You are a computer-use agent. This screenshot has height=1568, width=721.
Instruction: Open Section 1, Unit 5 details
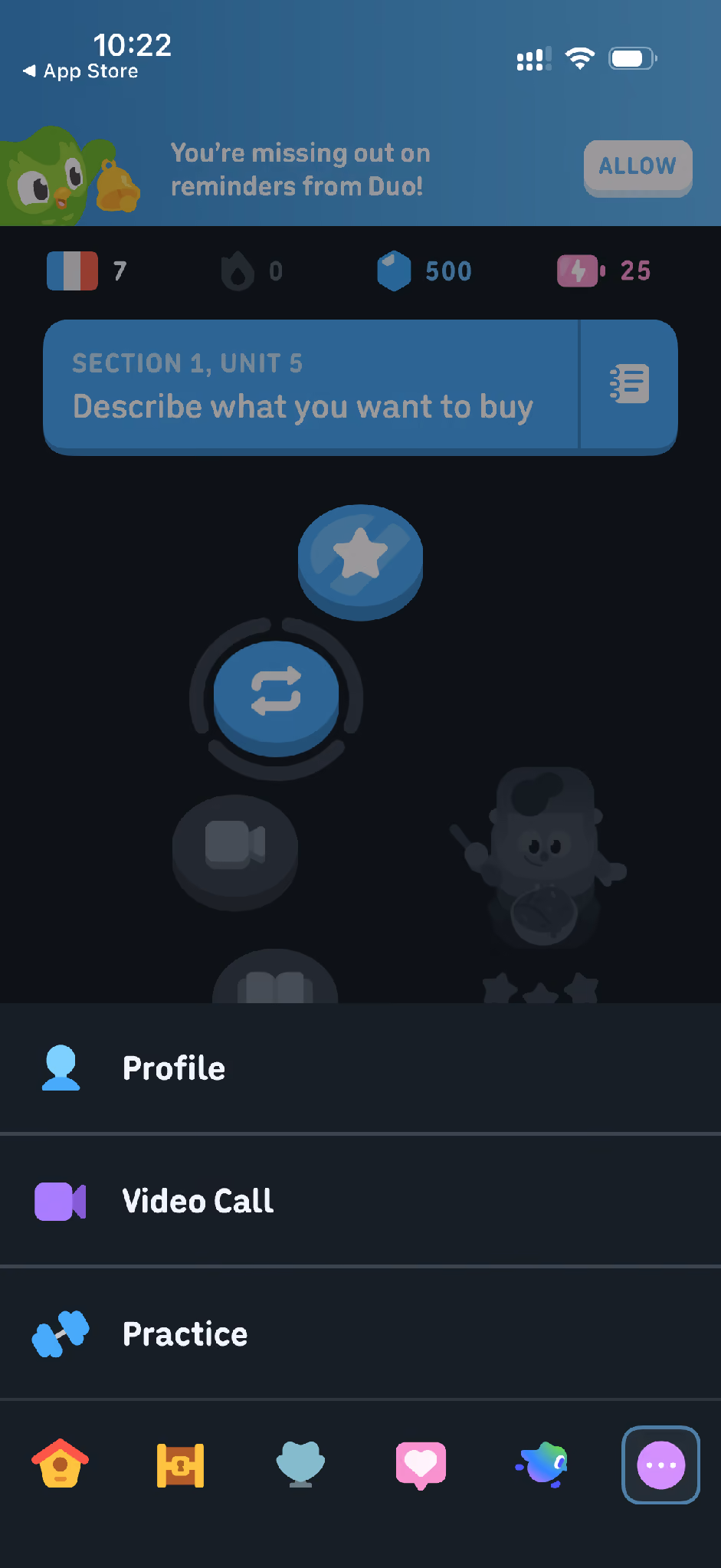click(310, 386)
